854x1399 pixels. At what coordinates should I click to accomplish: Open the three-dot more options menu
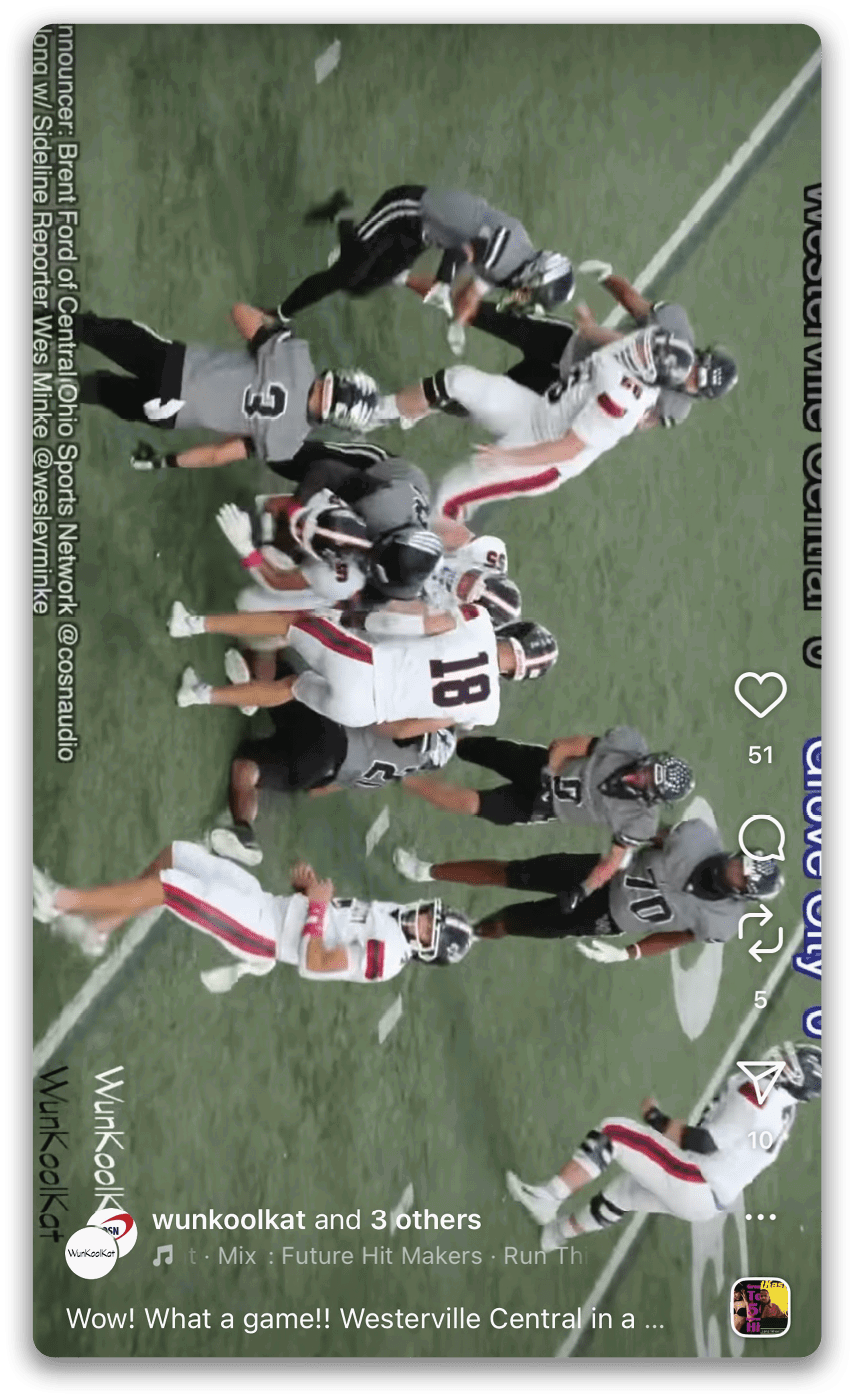pos(760,1218)
